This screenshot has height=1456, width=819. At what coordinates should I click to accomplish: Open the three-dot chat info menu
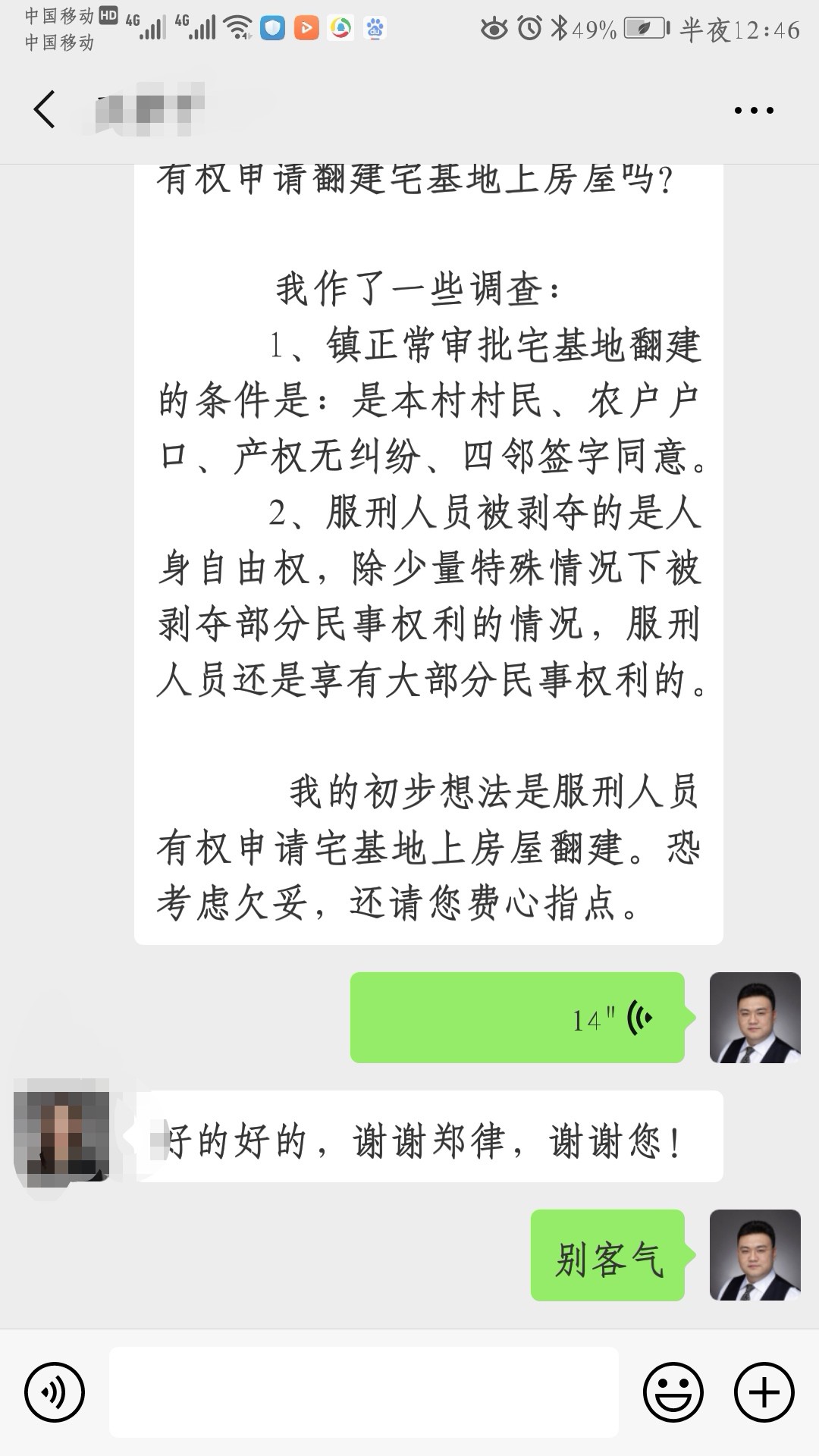(x=753, y=111)
